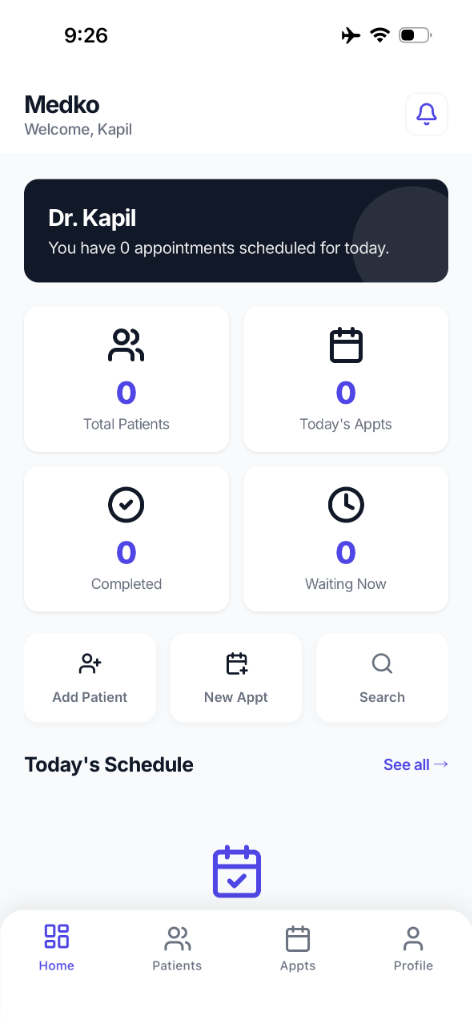Tap the Add Patient button
Viewport: 472px width, 1024px height.
coord(90,678)
